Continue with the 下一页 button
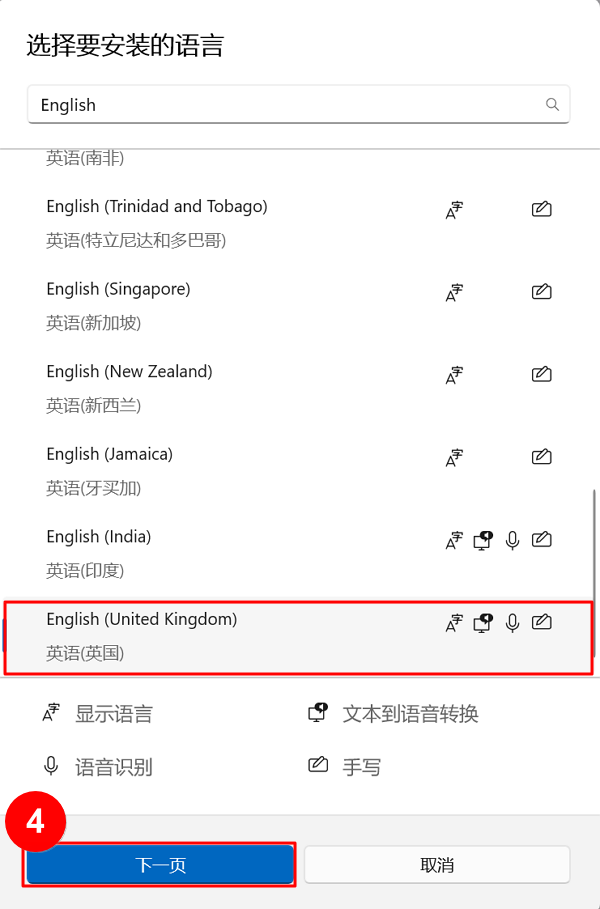 click(160, 865)
